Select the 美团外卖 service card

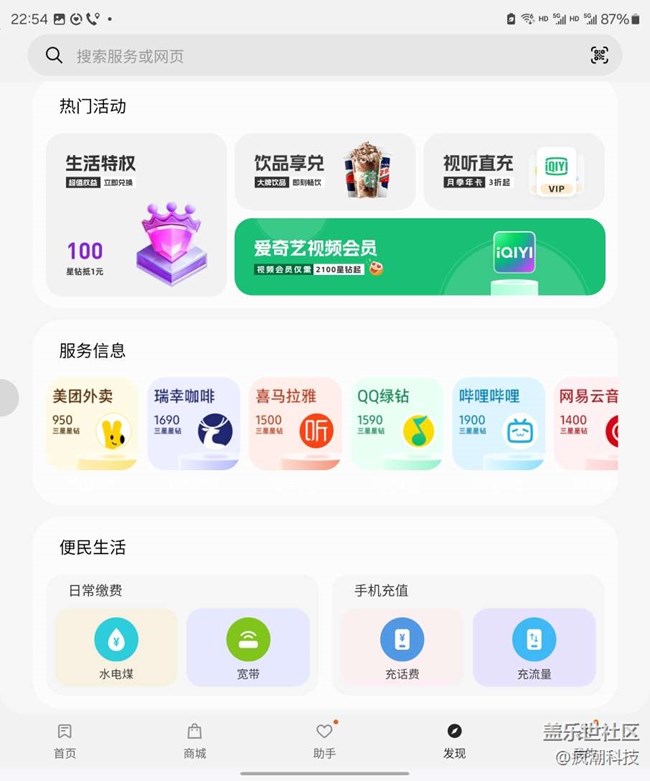tap(92, 423)
